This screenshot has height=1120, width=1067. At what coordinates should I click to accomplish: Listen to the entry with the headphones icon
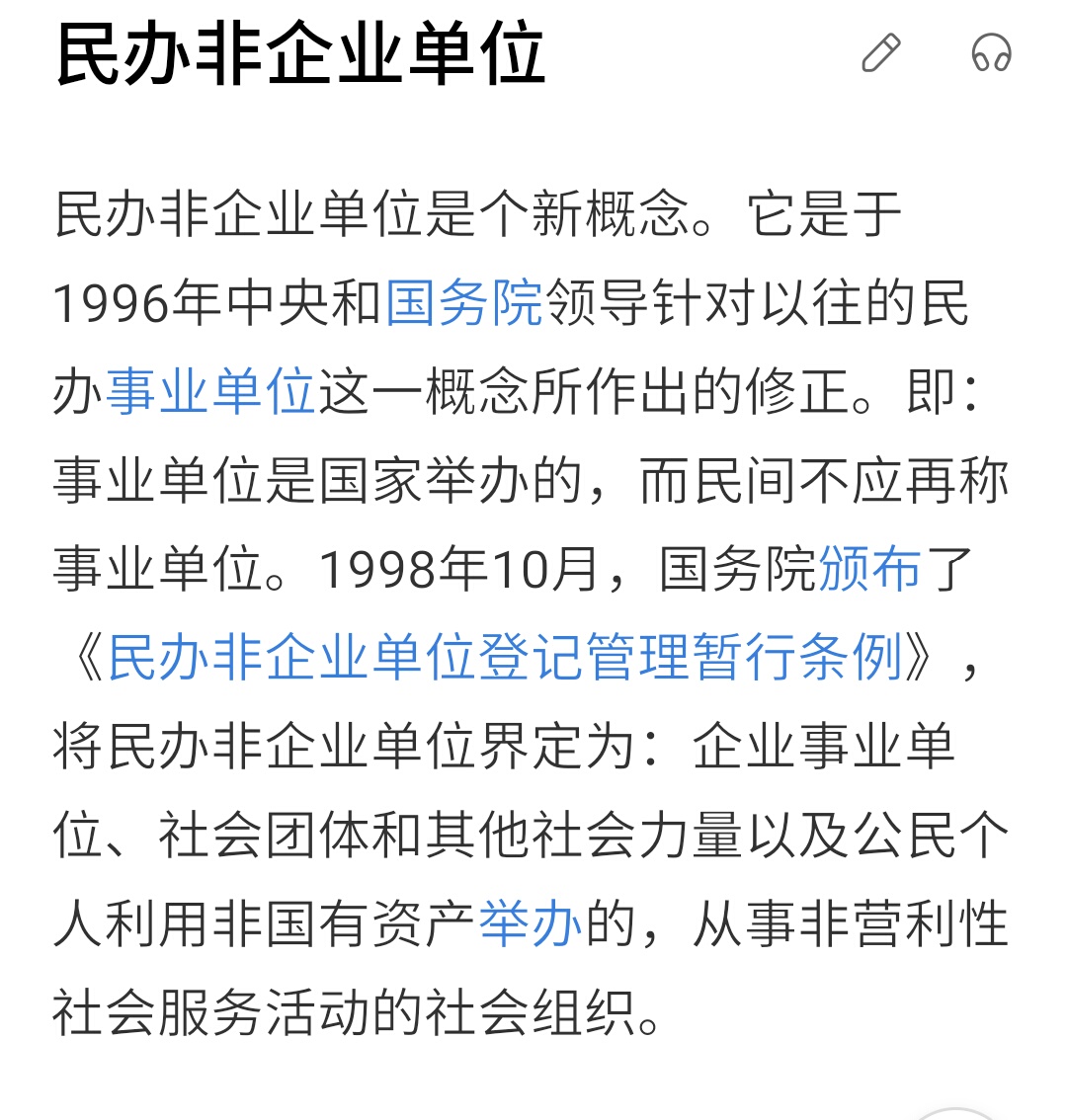991,53
